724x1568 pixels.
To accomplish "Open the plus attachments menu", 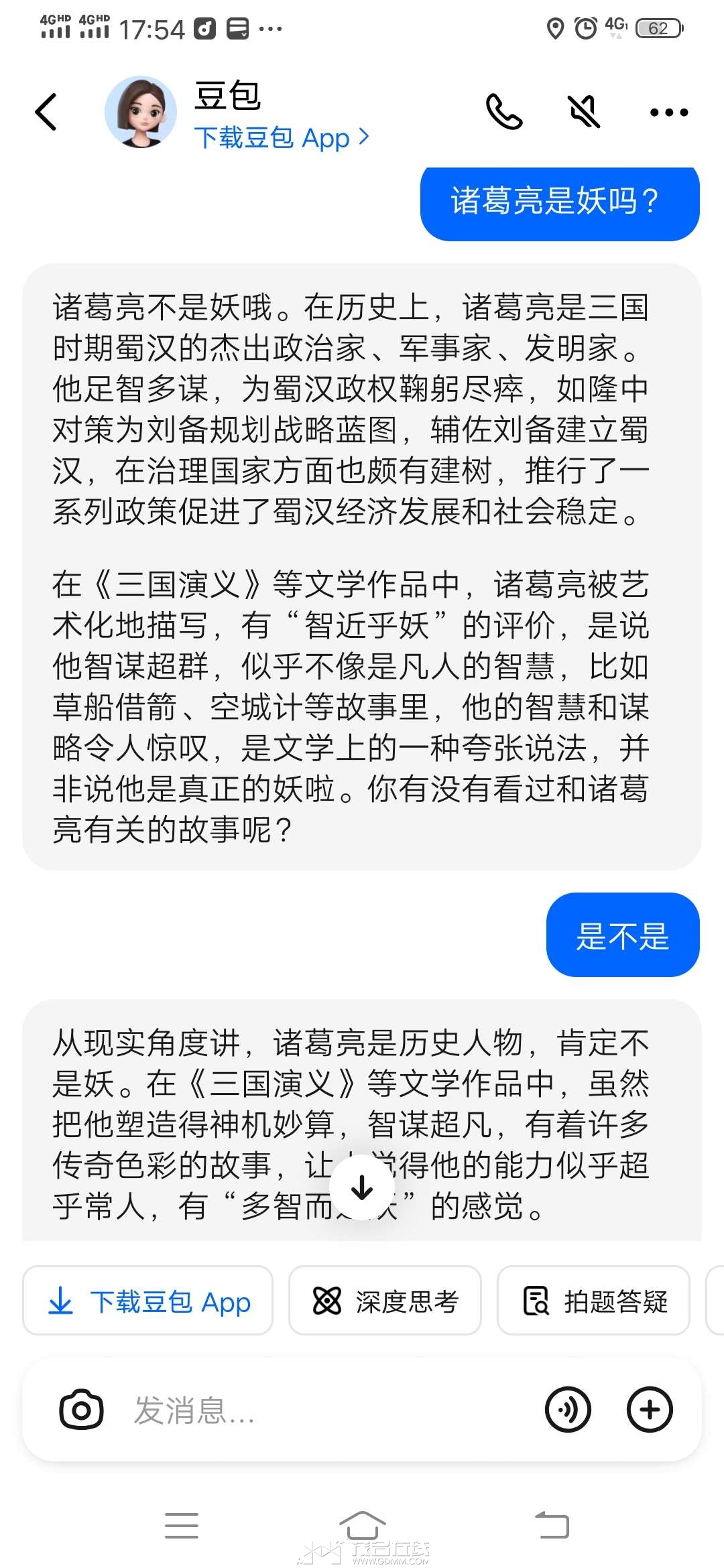I will pyautogui.click(x=649, y=1410).
